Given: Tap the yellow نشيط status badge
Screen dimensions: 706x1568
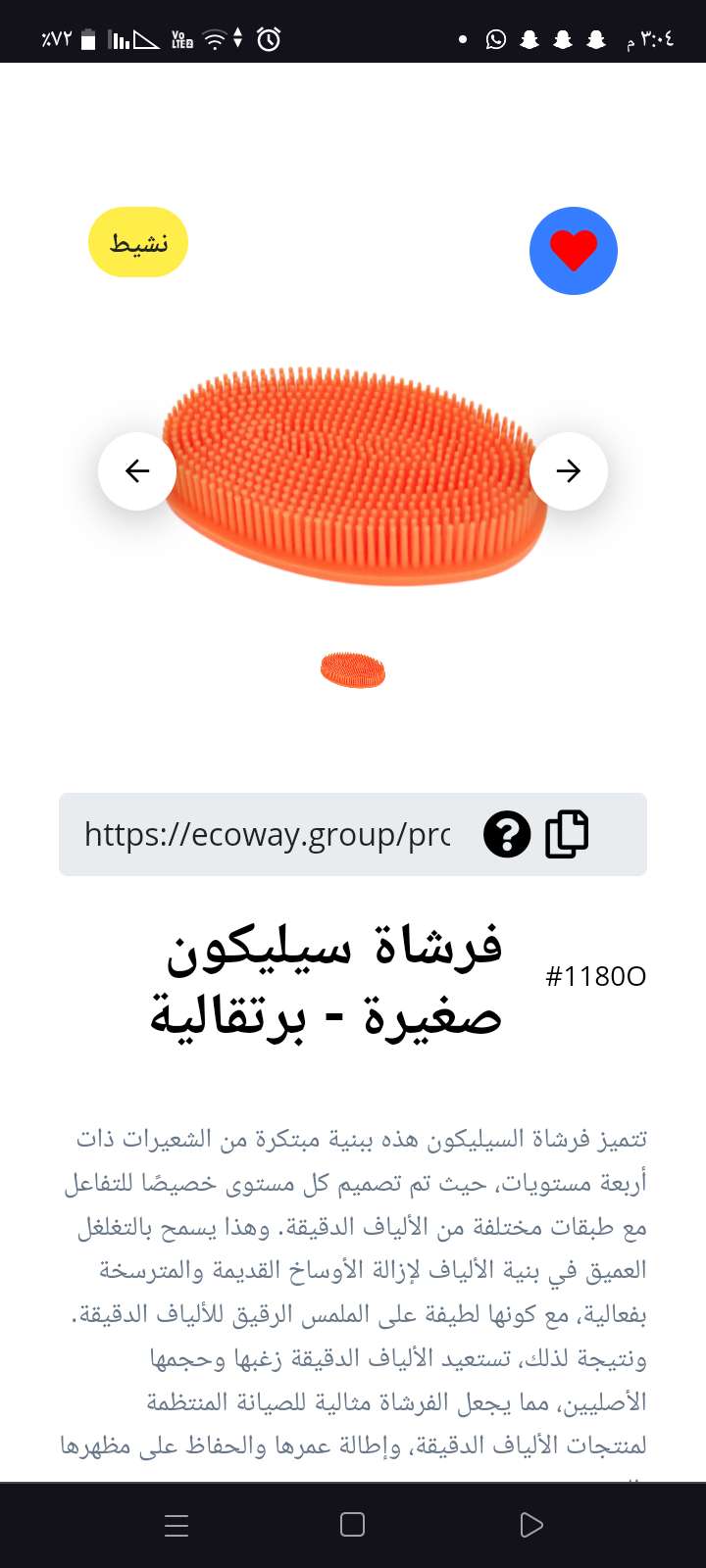Looking at the screenshot, I should pyautogui.click(x=138, y=242).
